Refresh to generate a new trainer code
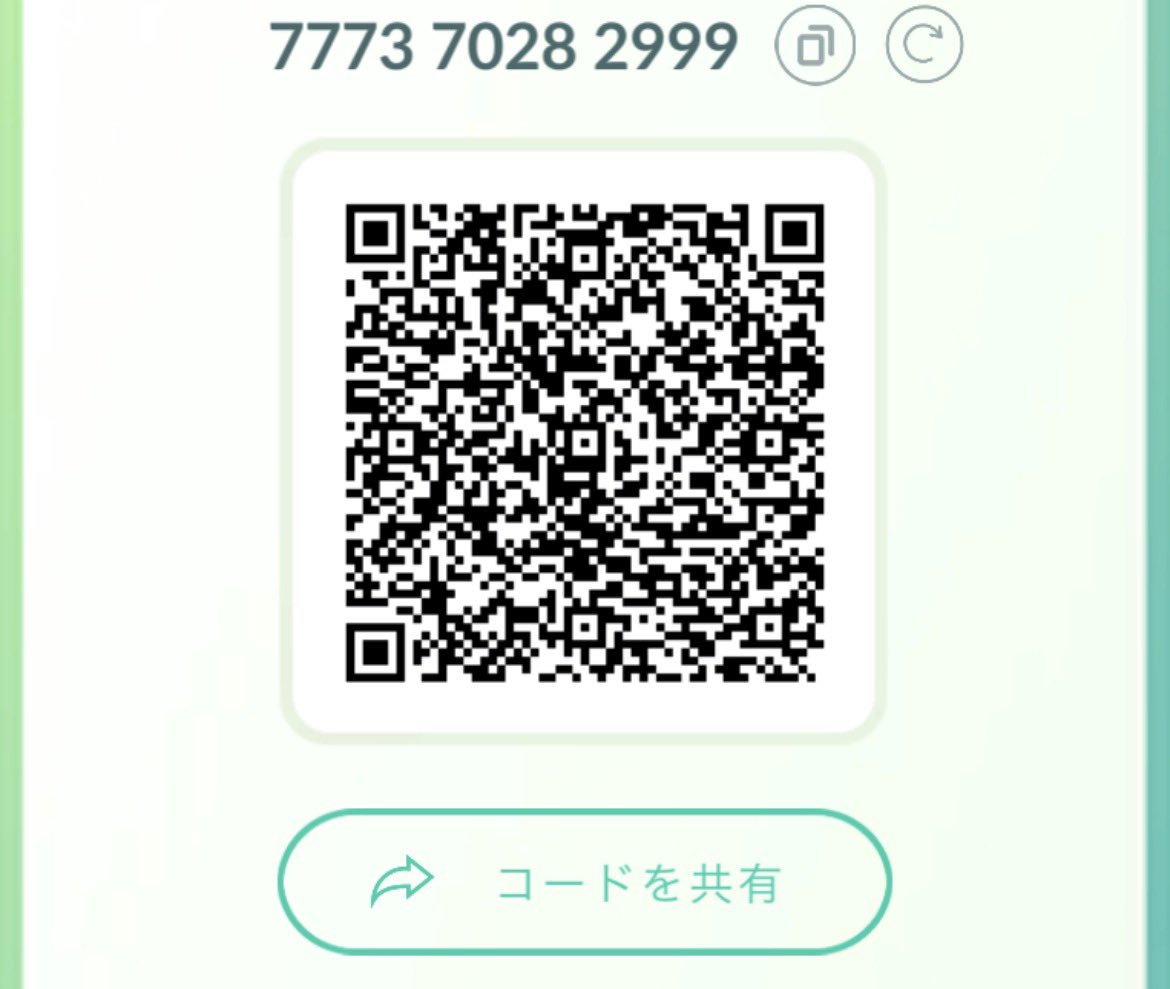Viewport: 1170px width, 989px height. click(924, 45)
